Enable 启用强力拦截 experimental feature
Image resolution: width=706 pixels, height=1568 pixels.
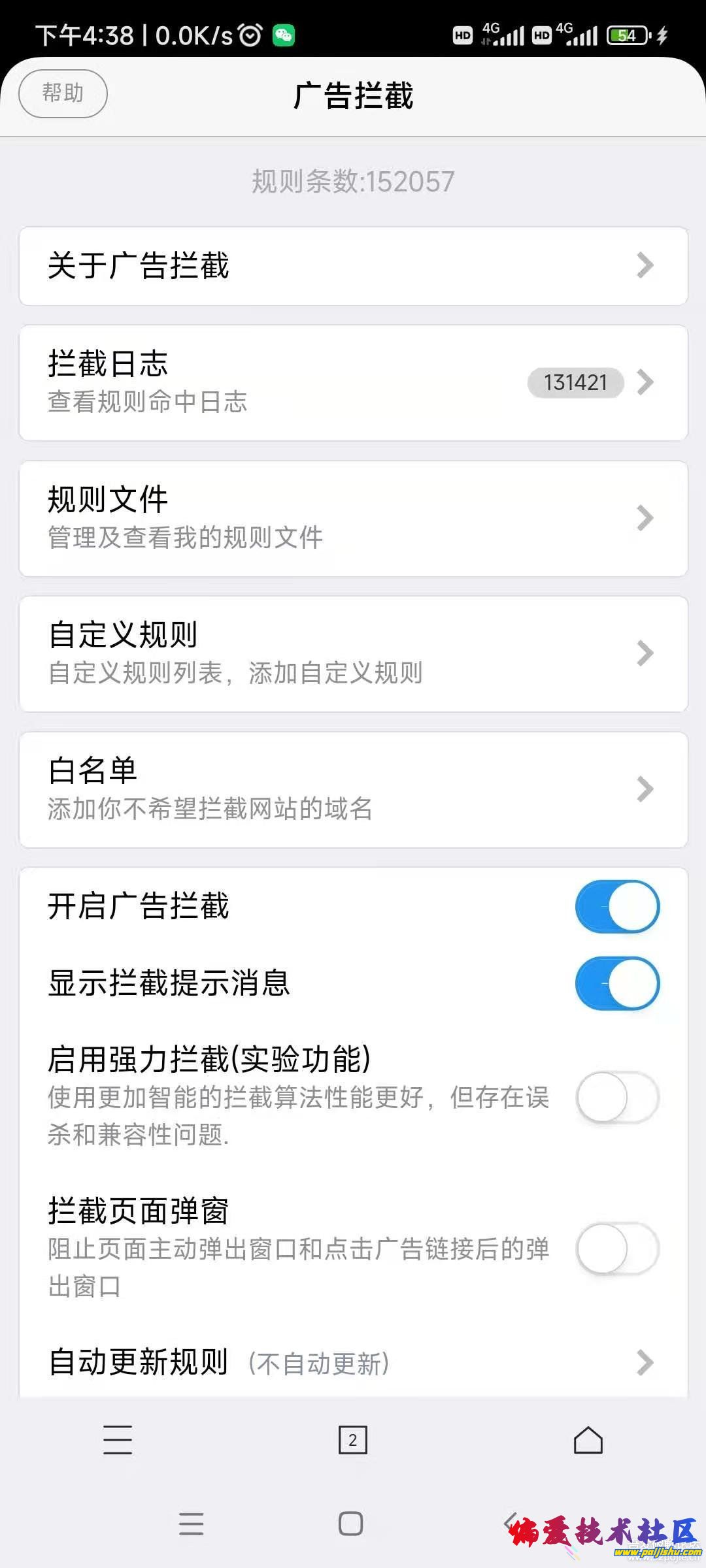coord(617,1097)
